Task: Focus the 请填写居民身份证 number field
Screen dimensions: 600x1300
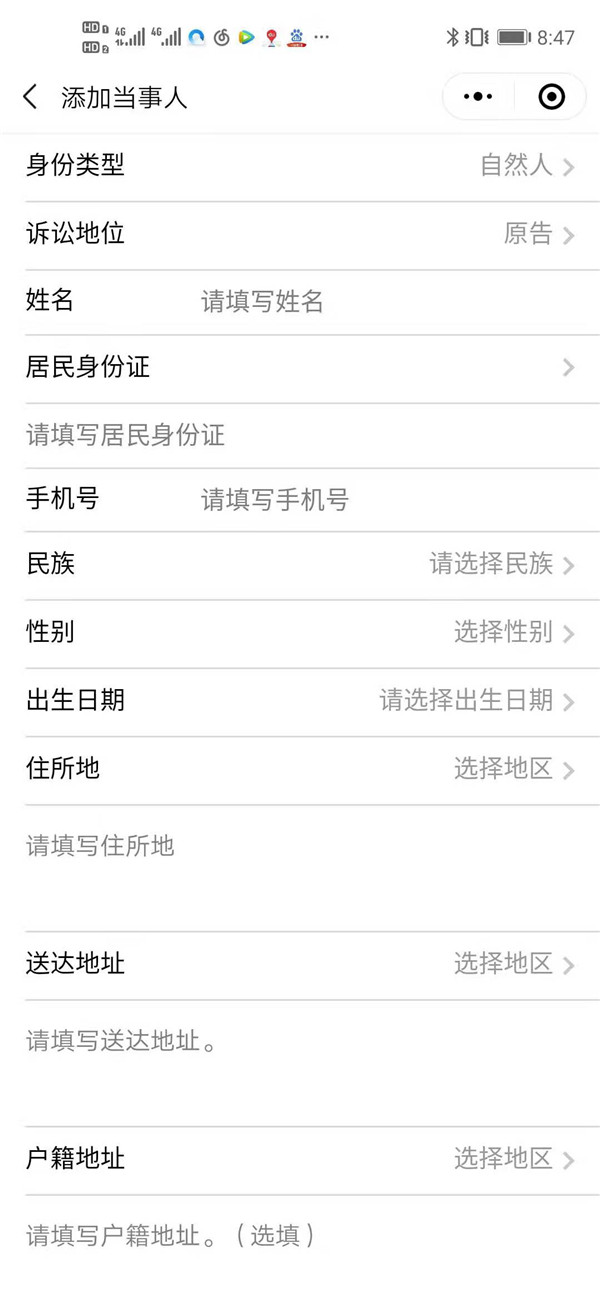Action: [x=300, y=435]
